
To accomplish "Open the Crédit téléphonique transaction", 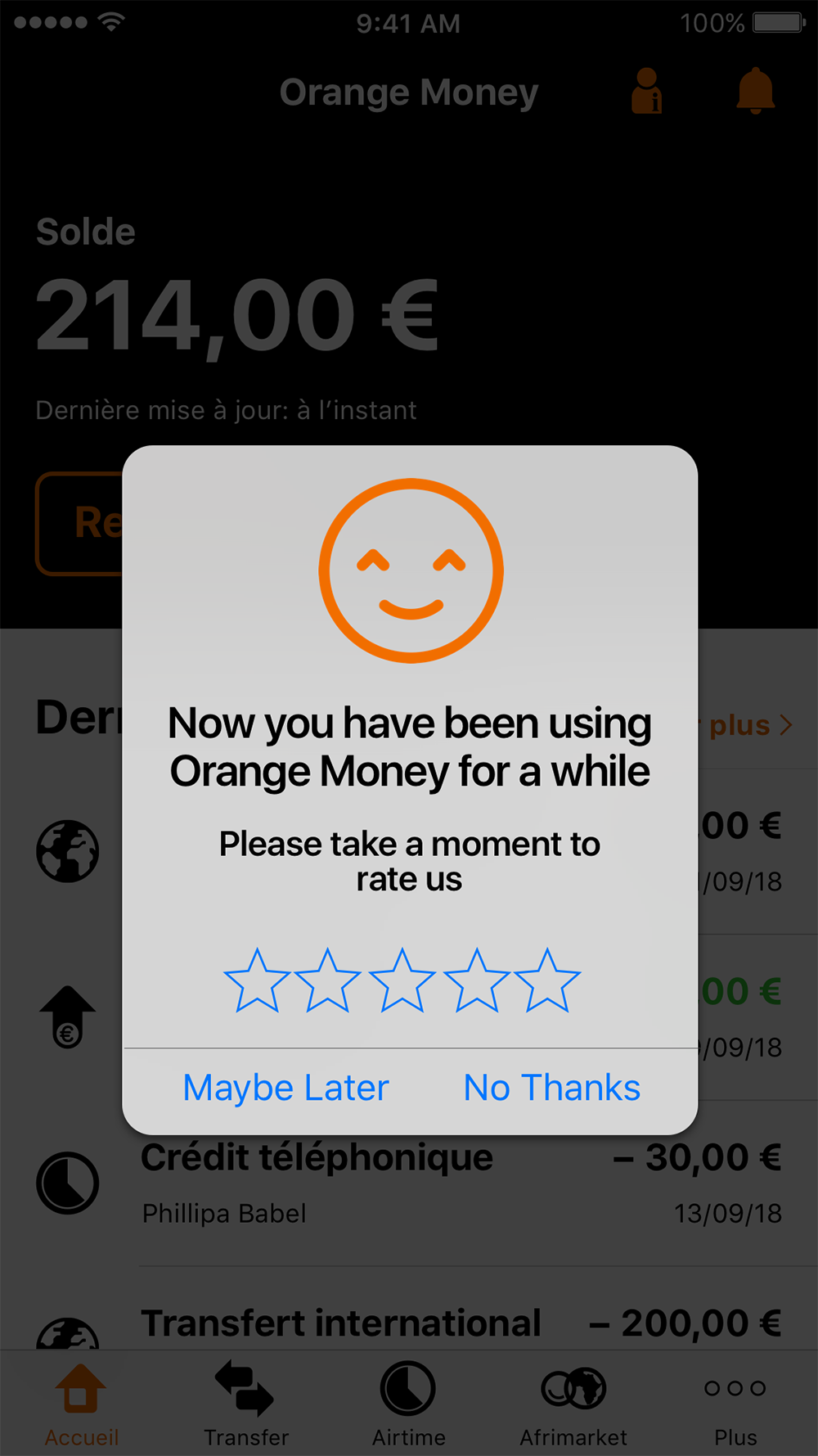I will (458, 1183).
